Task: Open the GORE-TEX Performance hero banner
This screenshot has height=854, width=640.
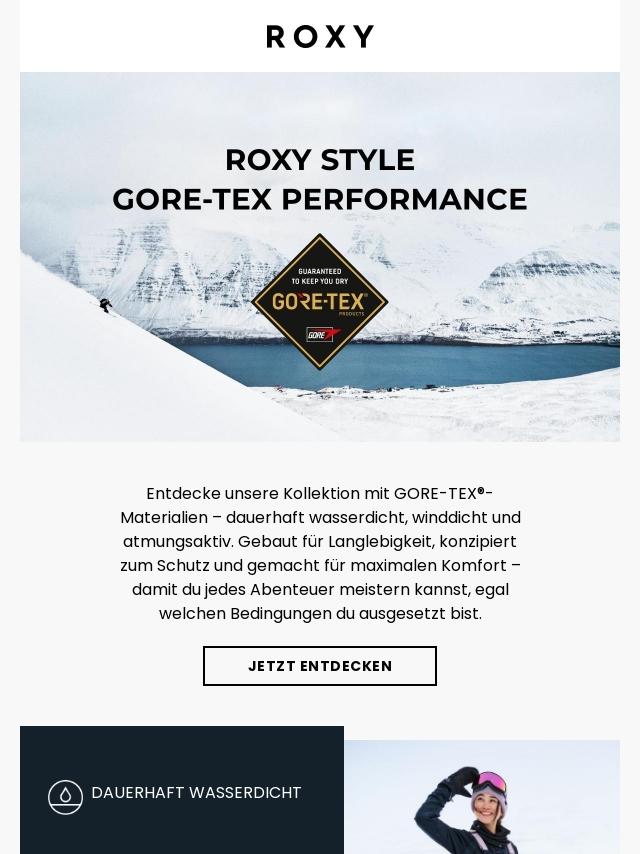Action: [320, 257]
